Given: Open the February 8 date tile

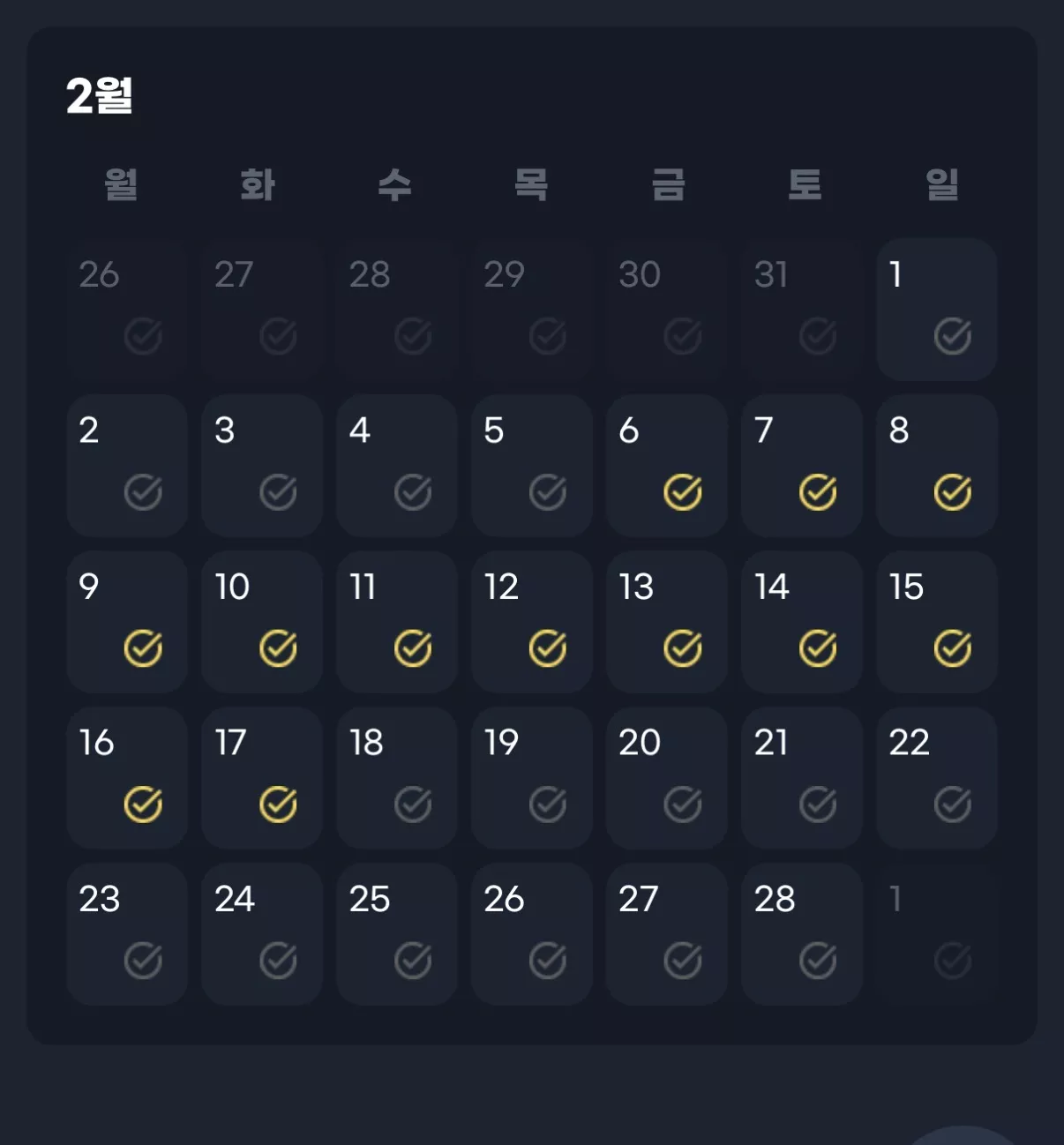Looking at the screenshot, I should point(937,466).
